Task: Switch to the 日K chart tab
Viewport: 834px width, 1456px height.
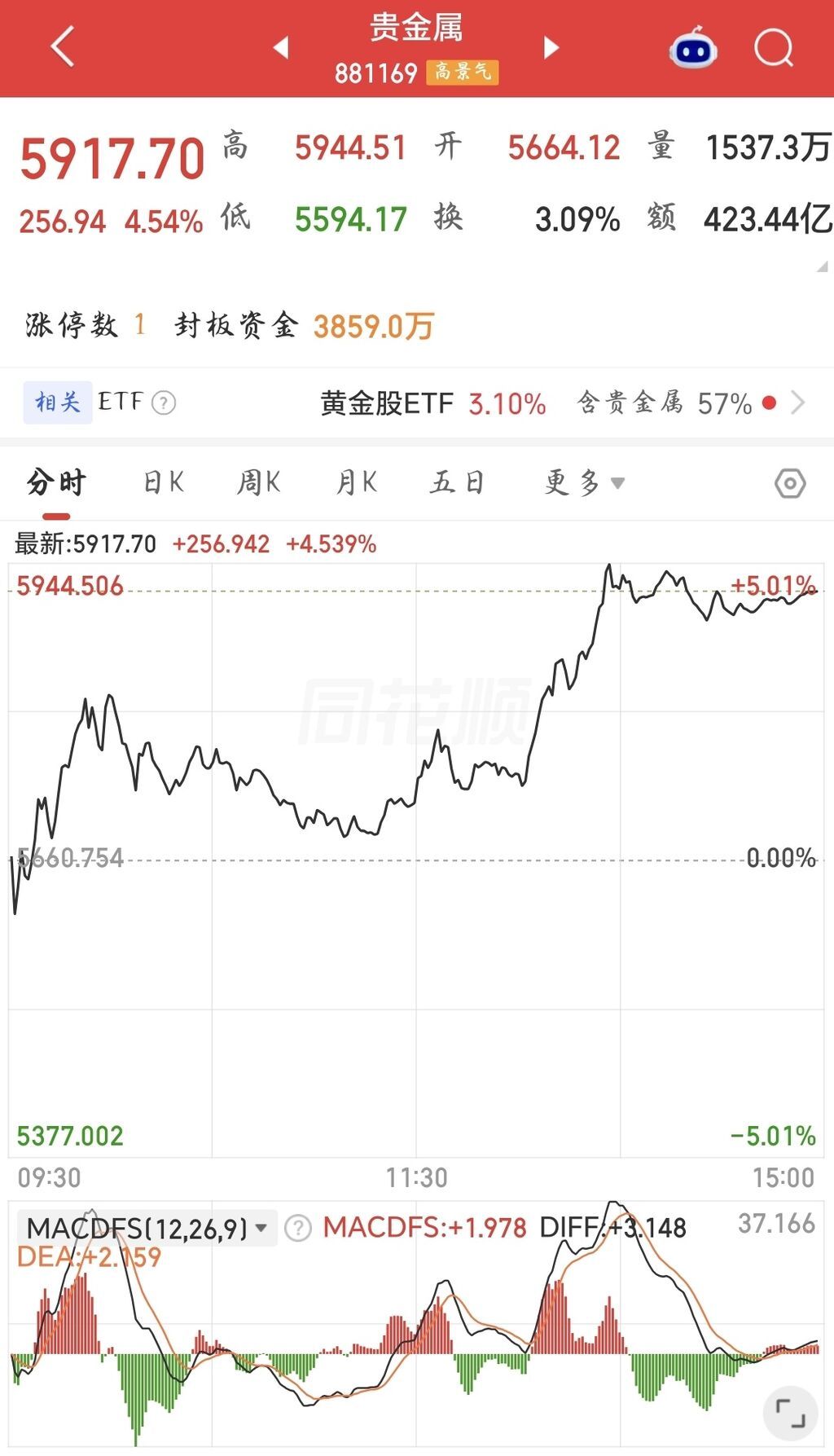Action: 164,482
